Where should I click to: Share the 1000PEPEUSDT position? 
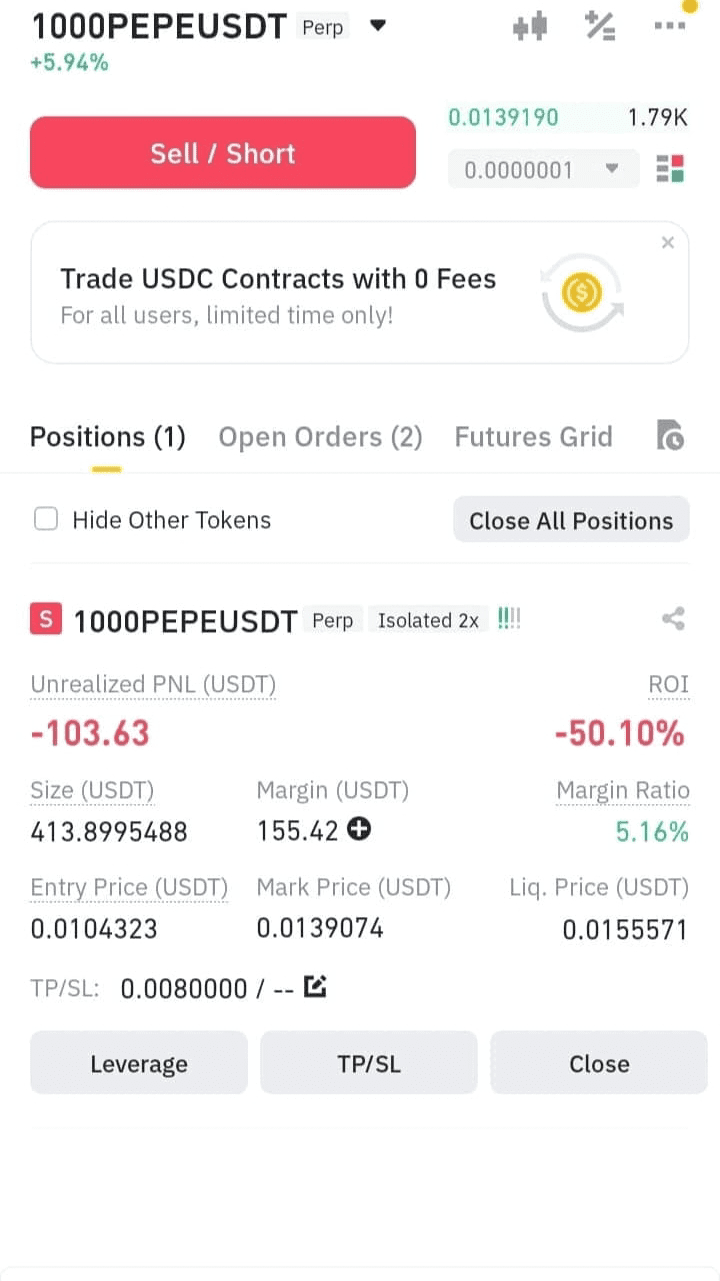(673, 619)
